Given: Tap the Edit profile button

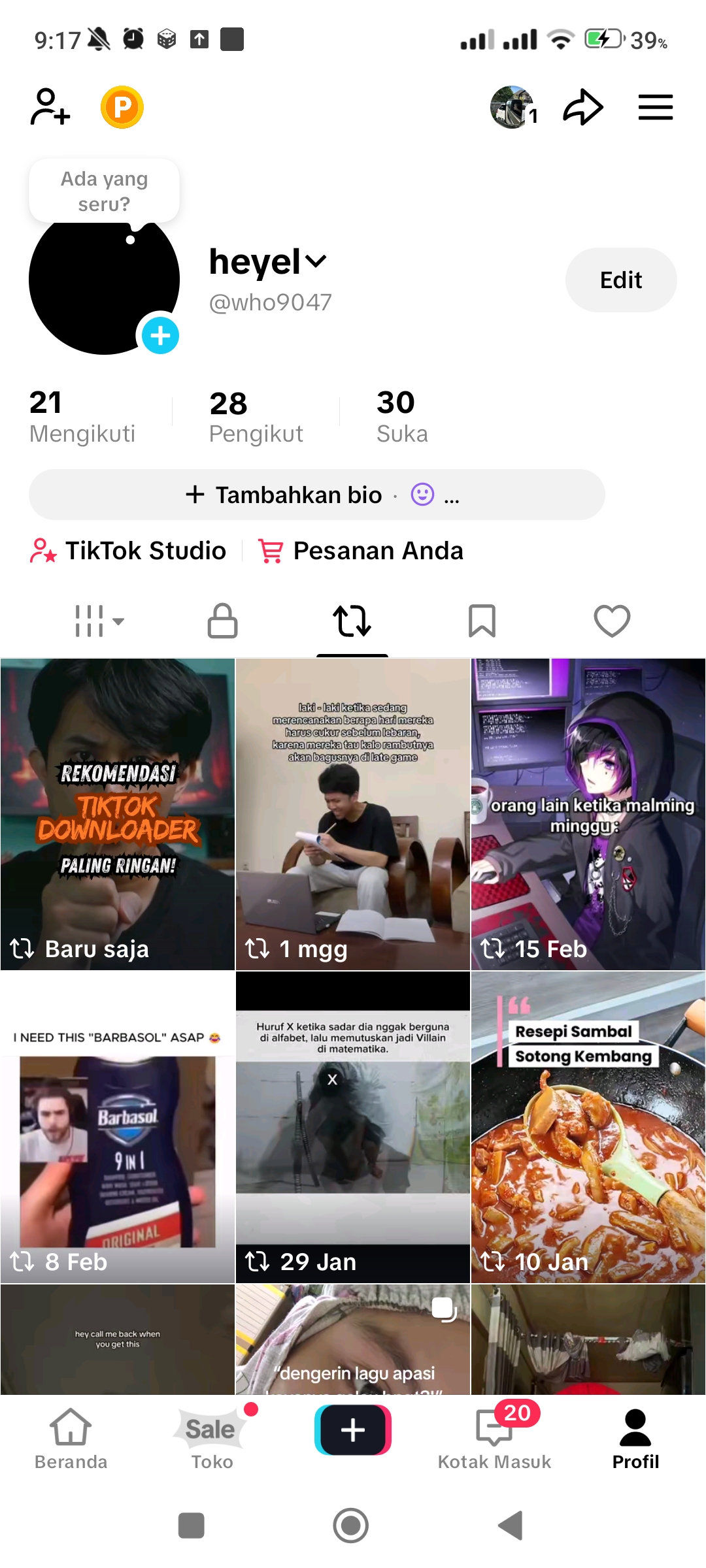Looking at the screenshot, I should coord(620,280).
